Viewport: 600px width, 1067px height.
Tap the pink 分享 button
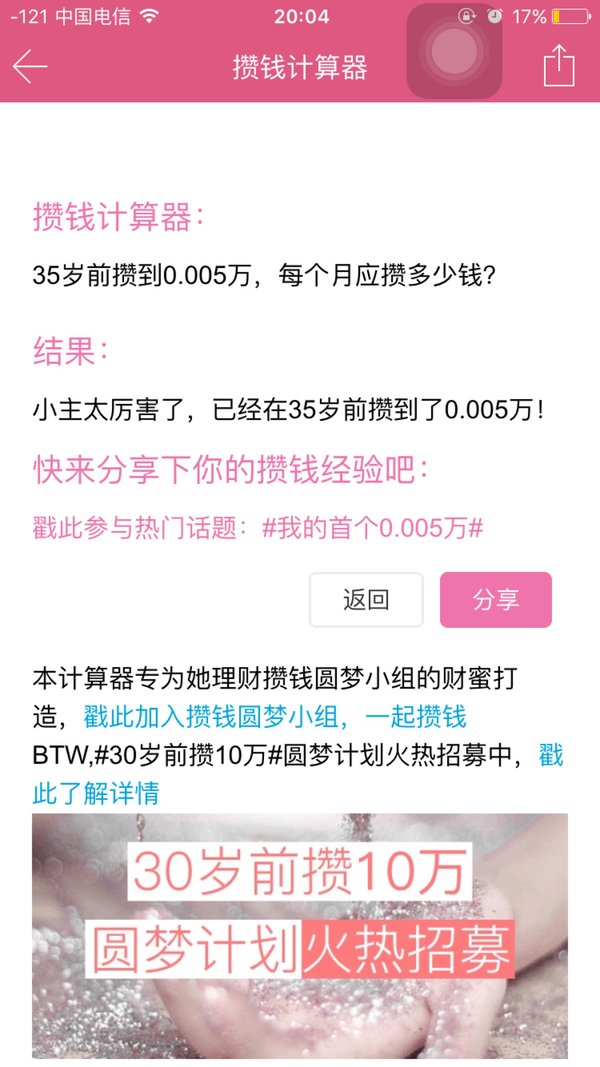pos(496,600)
